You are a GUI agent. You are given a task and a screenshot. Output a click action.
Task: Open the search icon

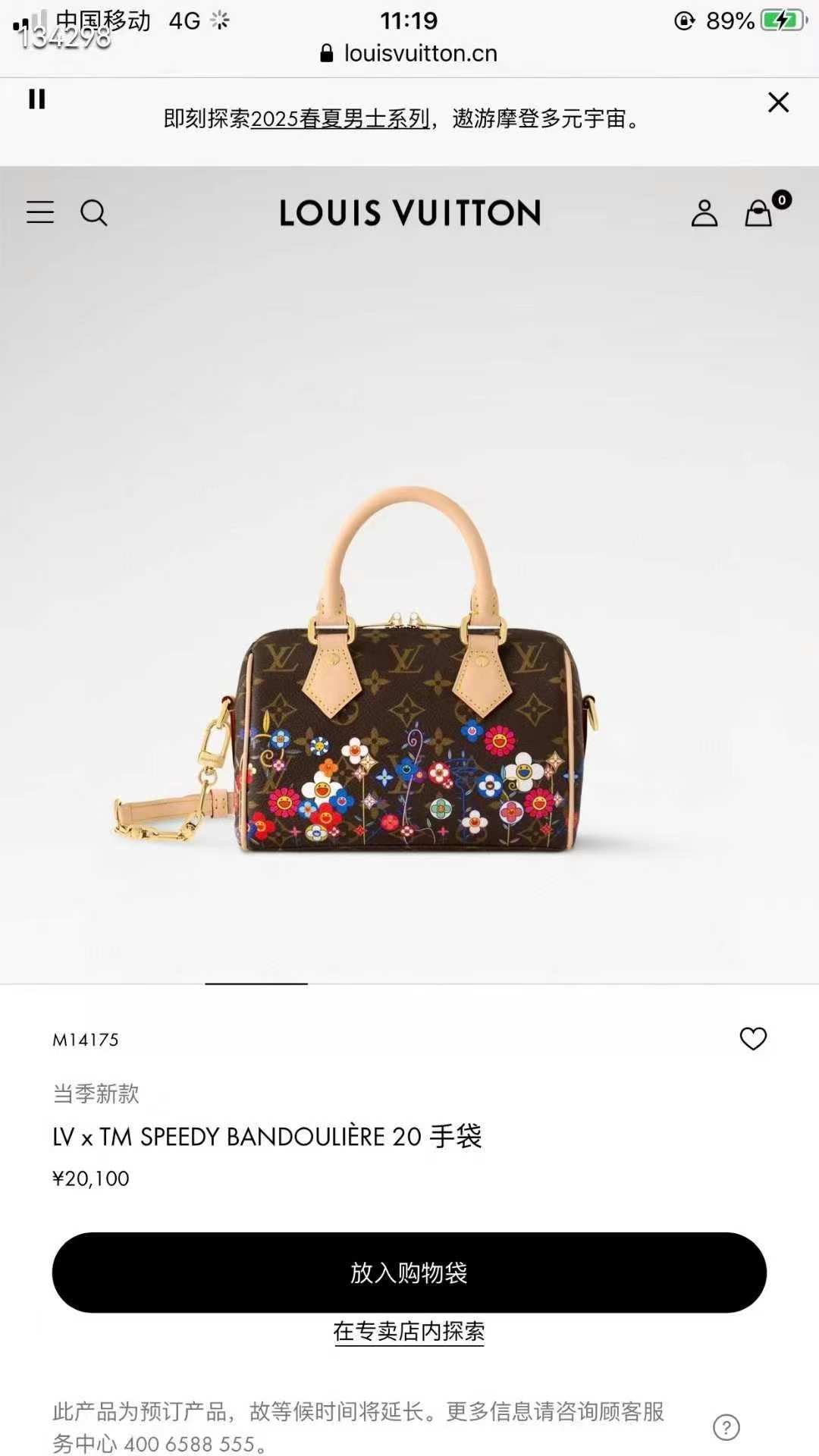tap(94, 213)
